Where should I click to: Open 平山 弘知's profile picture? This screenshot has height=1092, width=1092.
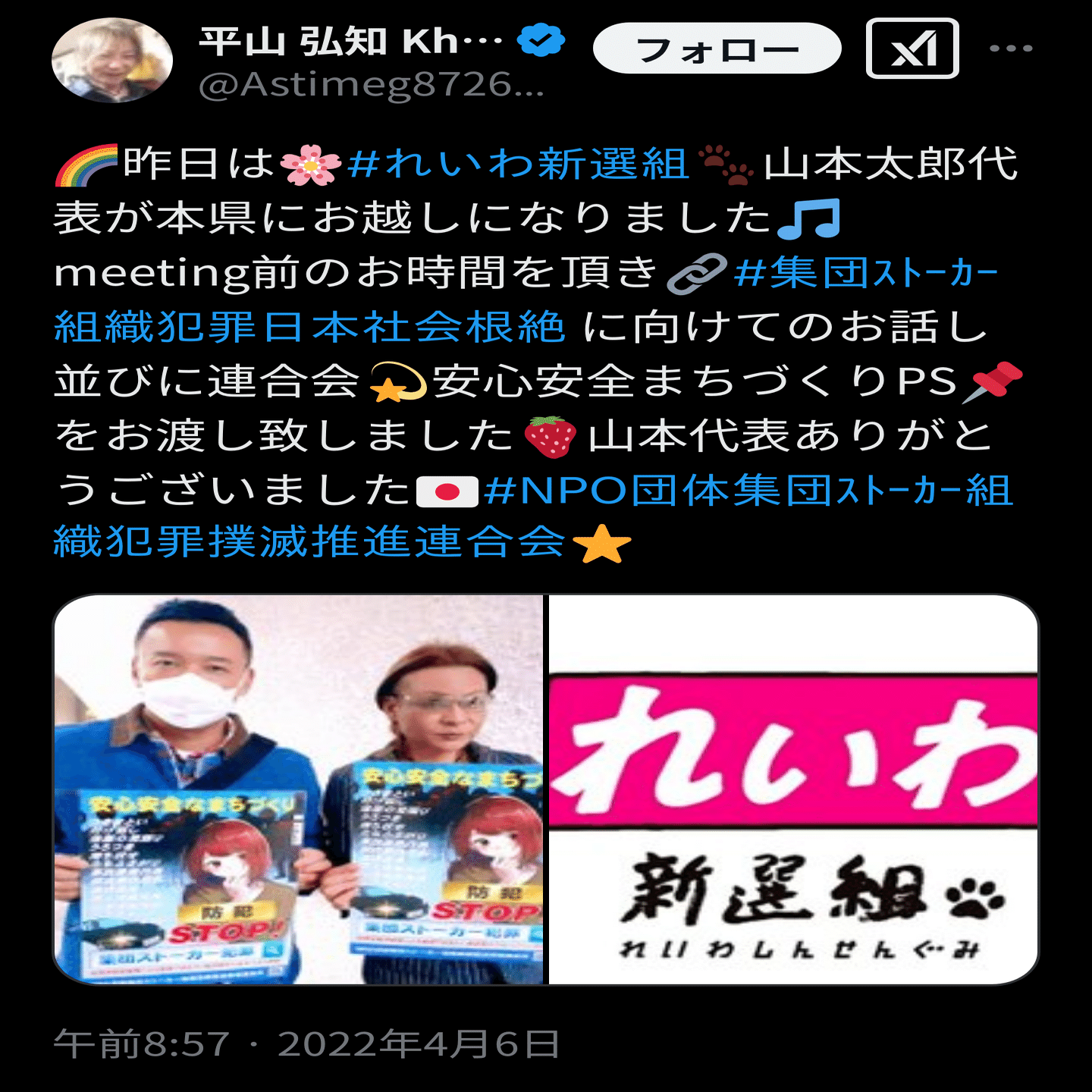111,60
